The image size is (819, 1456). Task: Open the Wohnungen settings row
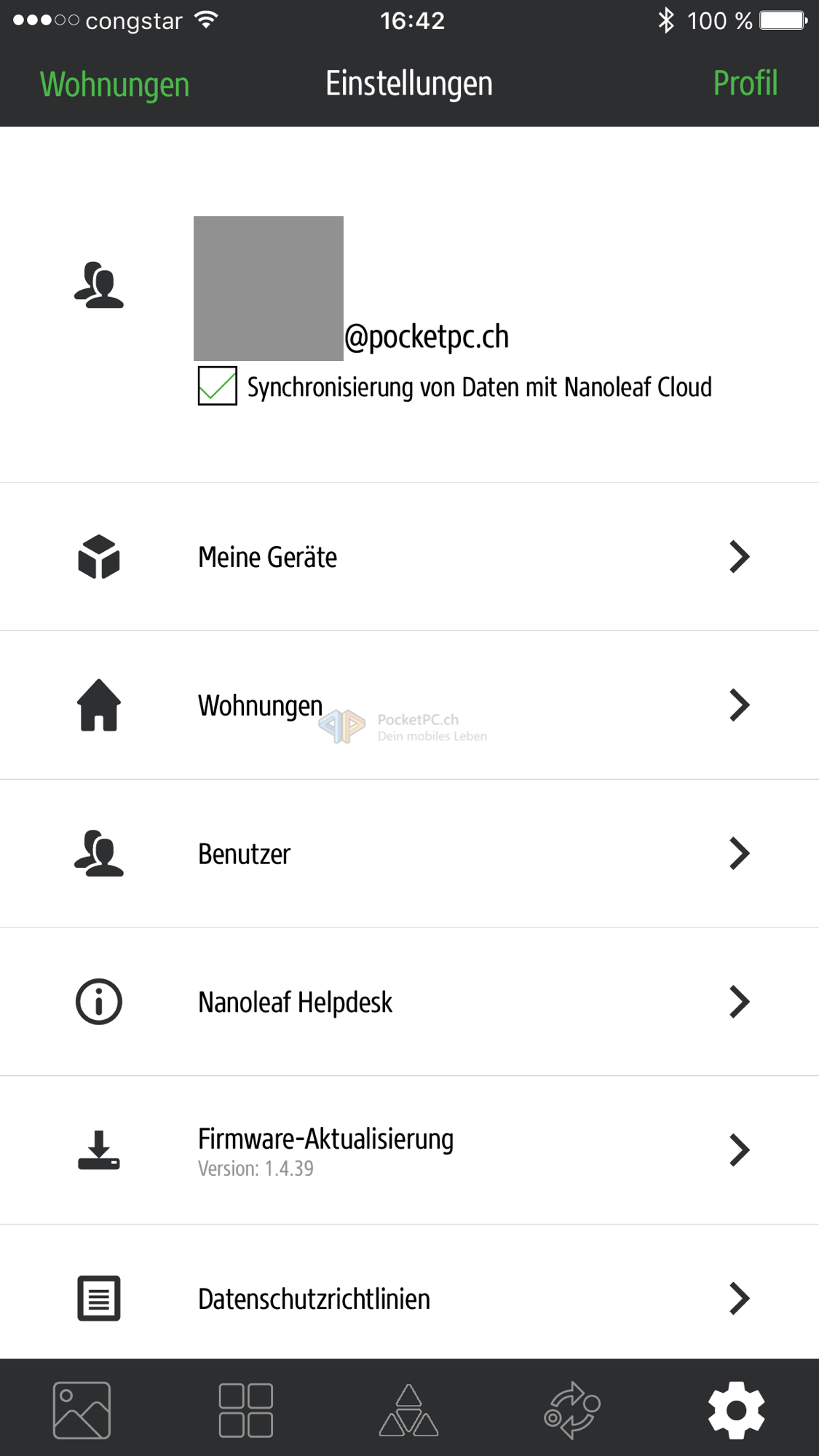409,705
